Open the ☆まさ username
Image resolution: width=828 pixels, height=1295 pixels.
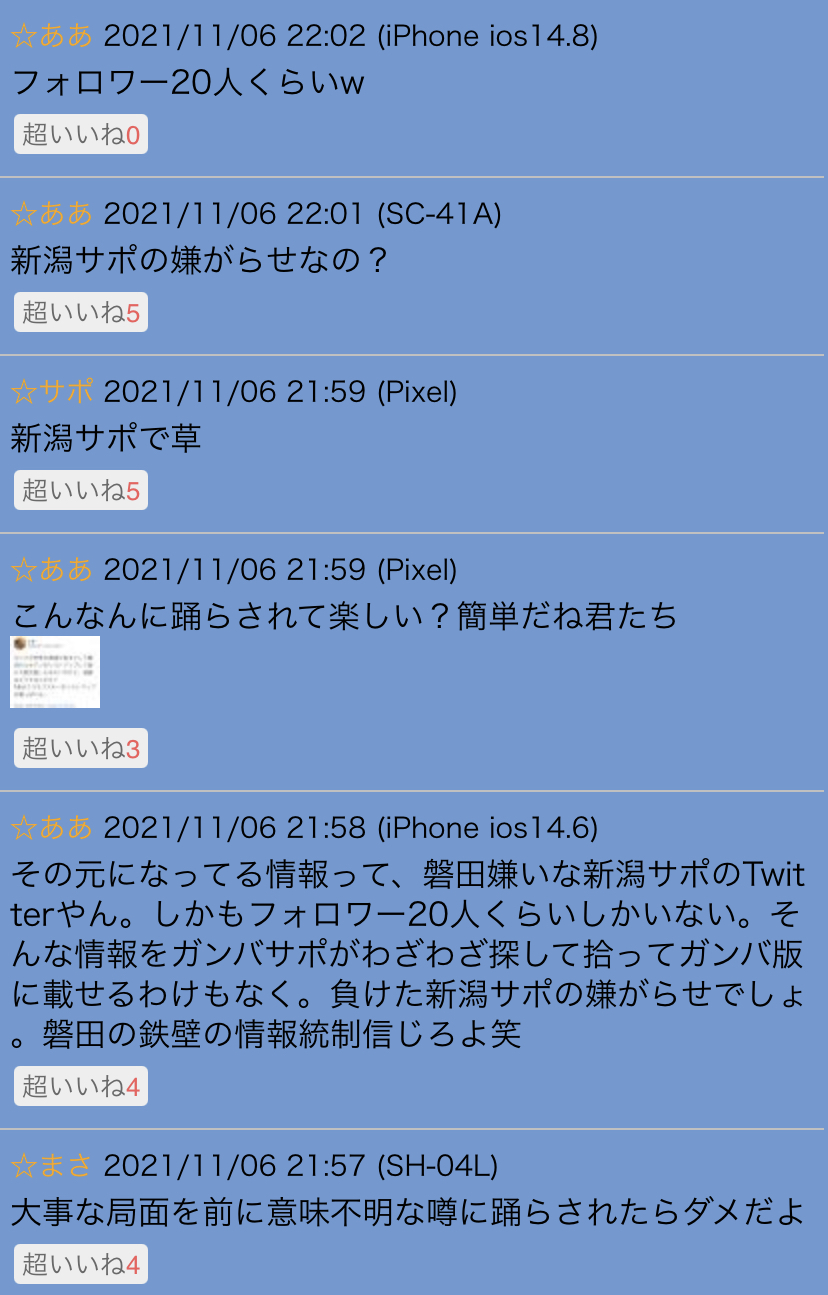pos(52,1165)
